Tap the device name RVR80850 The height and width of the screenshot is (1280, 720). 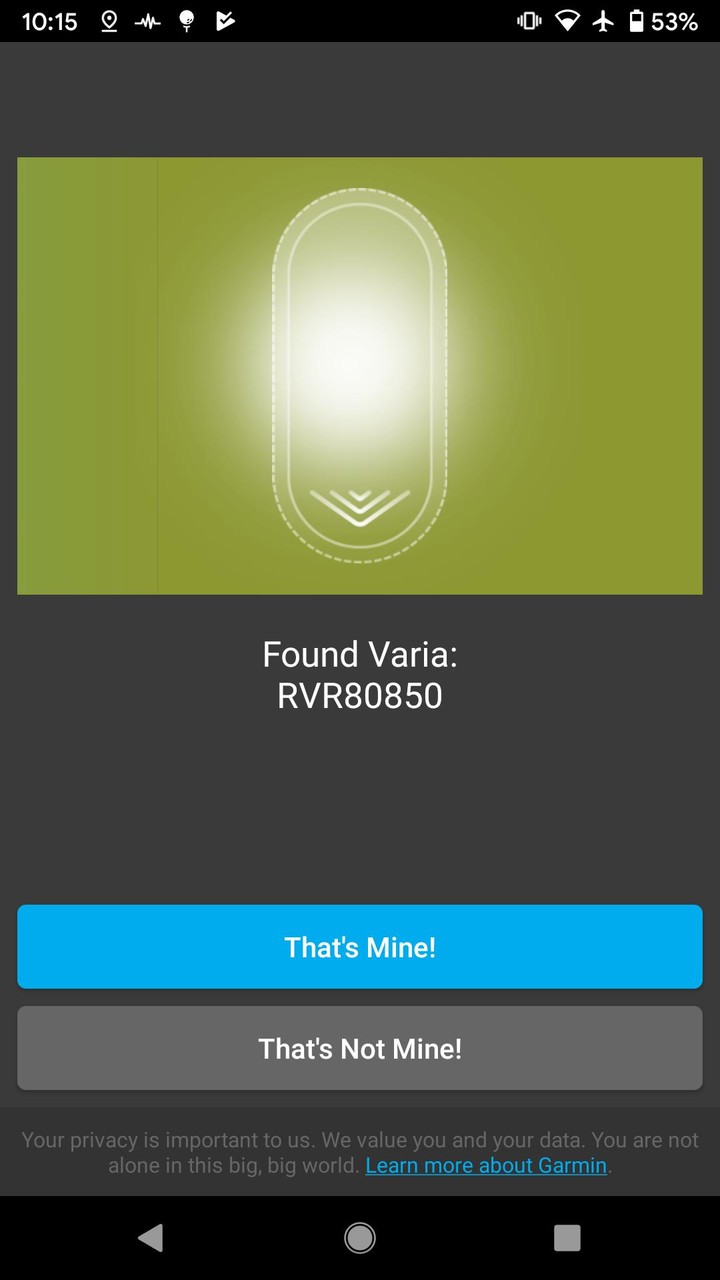[x=360, y=696]
